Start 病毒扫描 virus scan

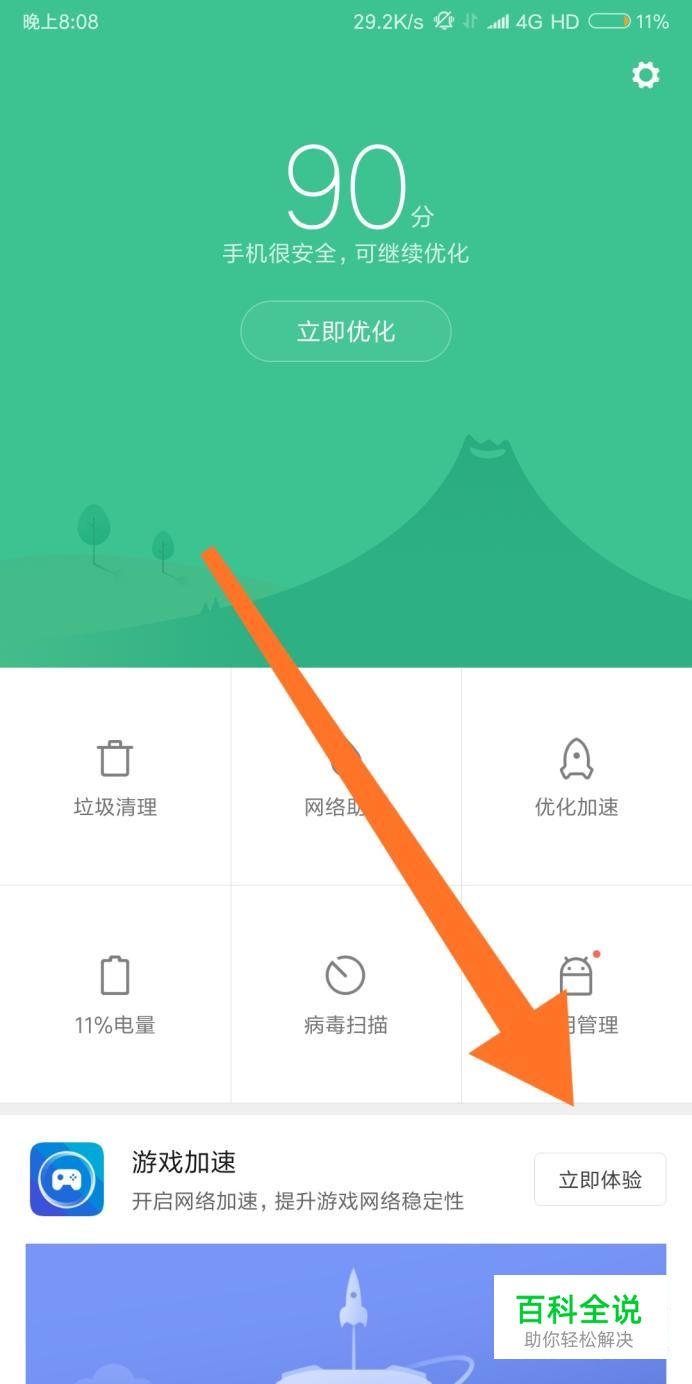346,995
